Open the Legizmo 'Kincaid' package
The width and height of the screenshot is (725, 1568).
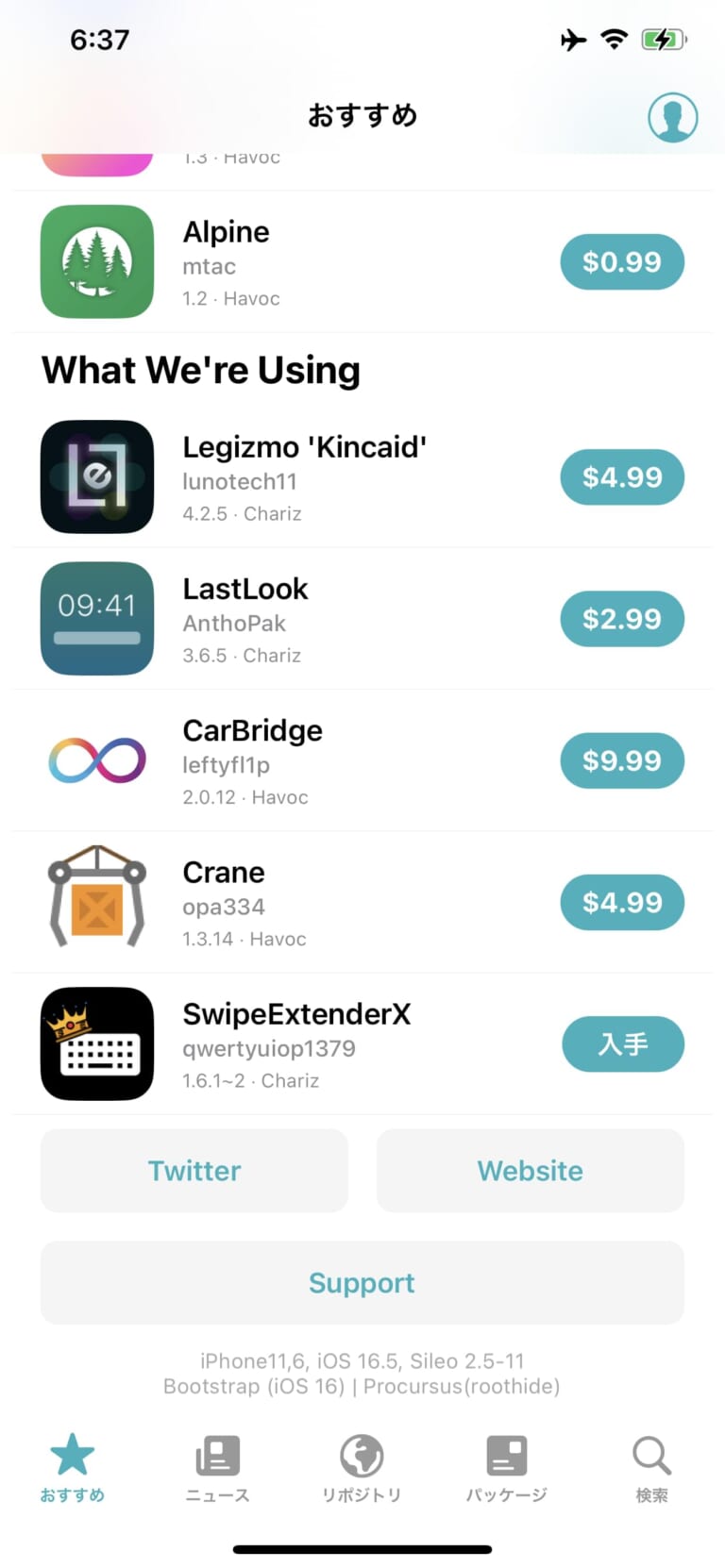(x=302, y=477)
